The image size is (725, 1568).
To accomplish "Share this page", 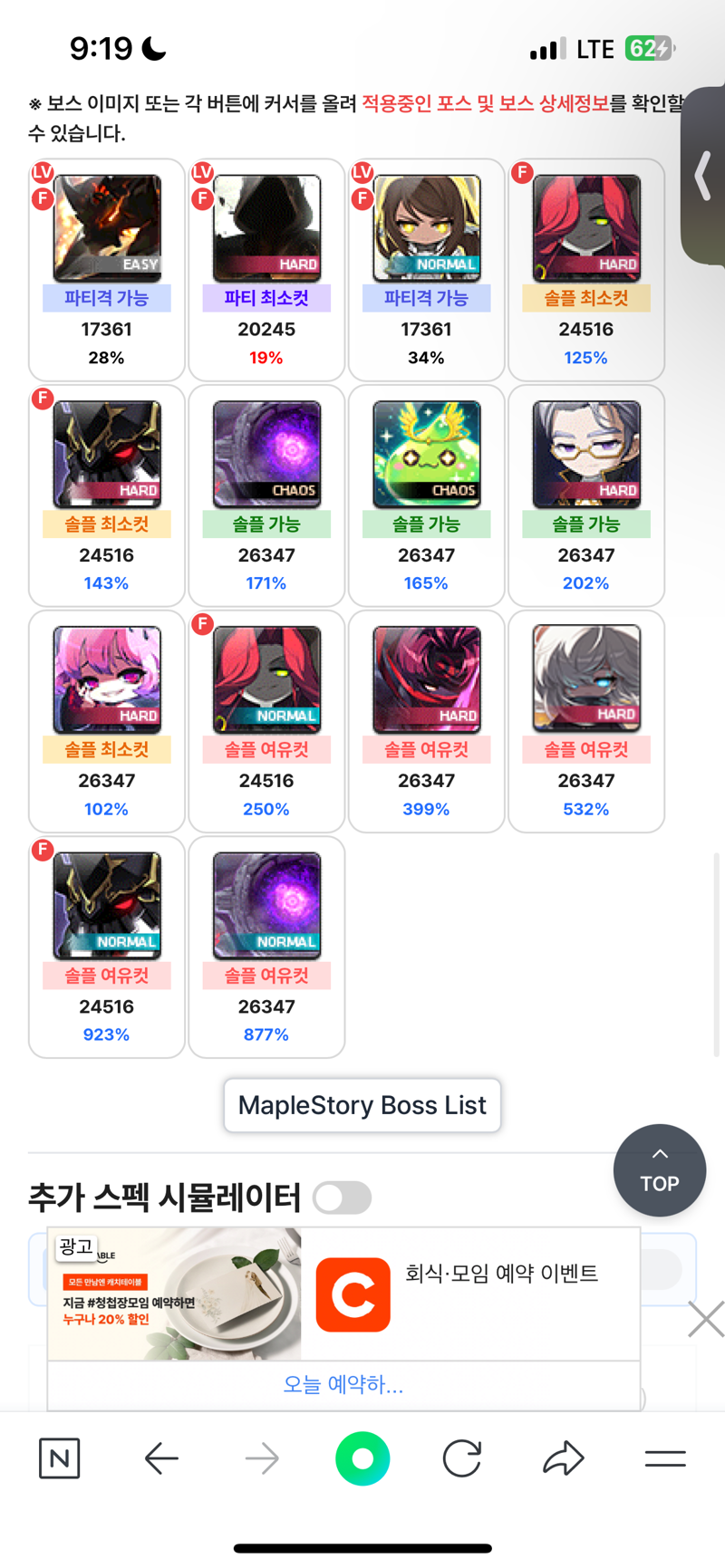I will 564,1458.
